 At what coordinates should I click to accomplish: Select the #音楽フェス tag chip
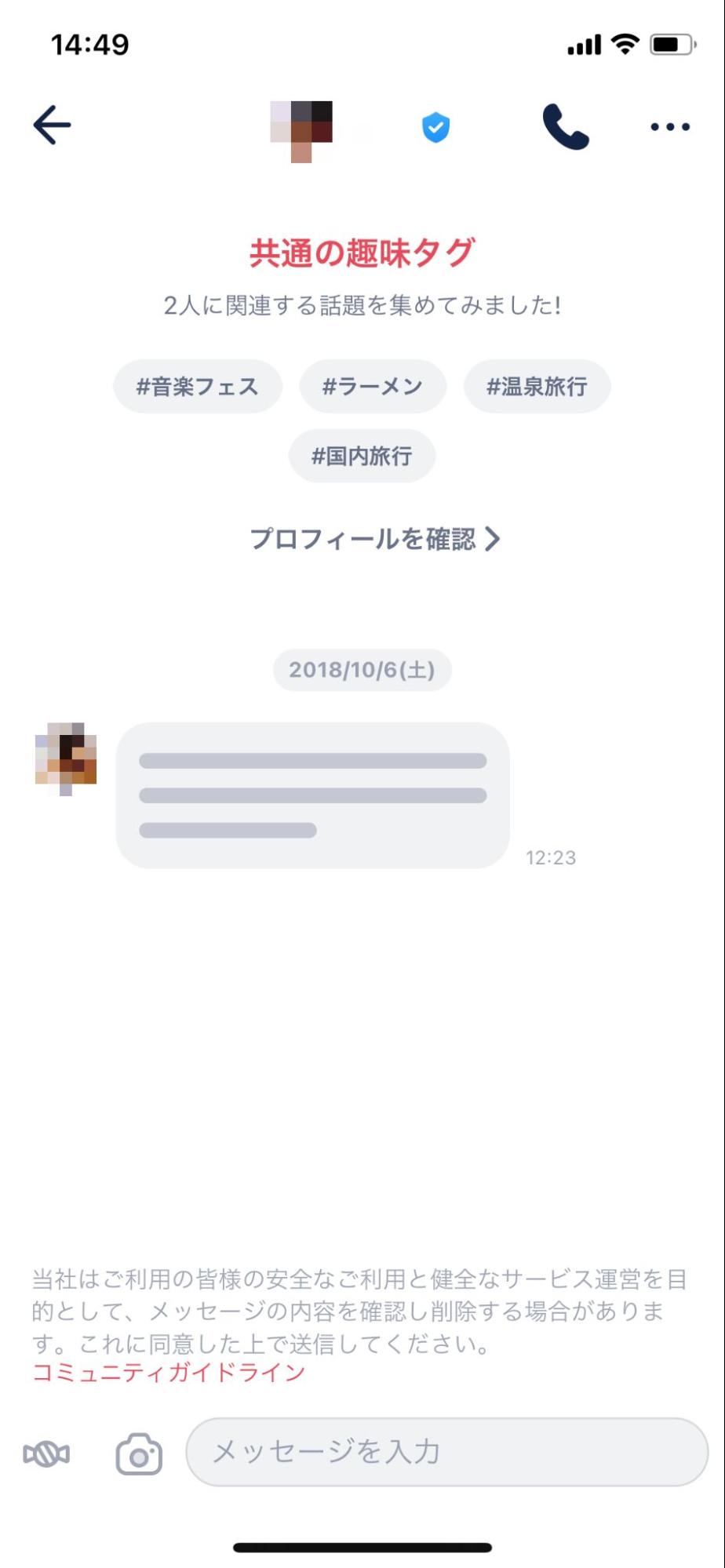pos(198,387)
